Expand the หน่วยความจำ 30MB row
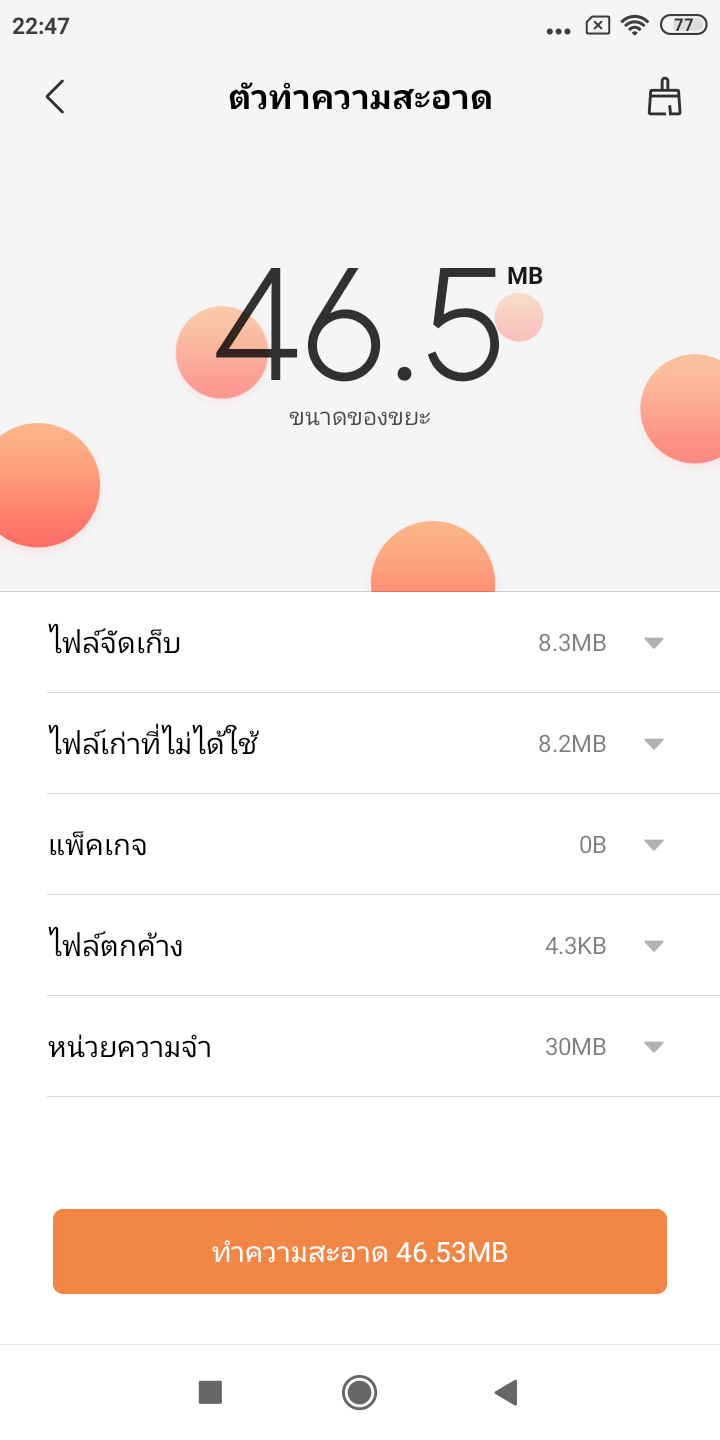 coord(654,1047)
